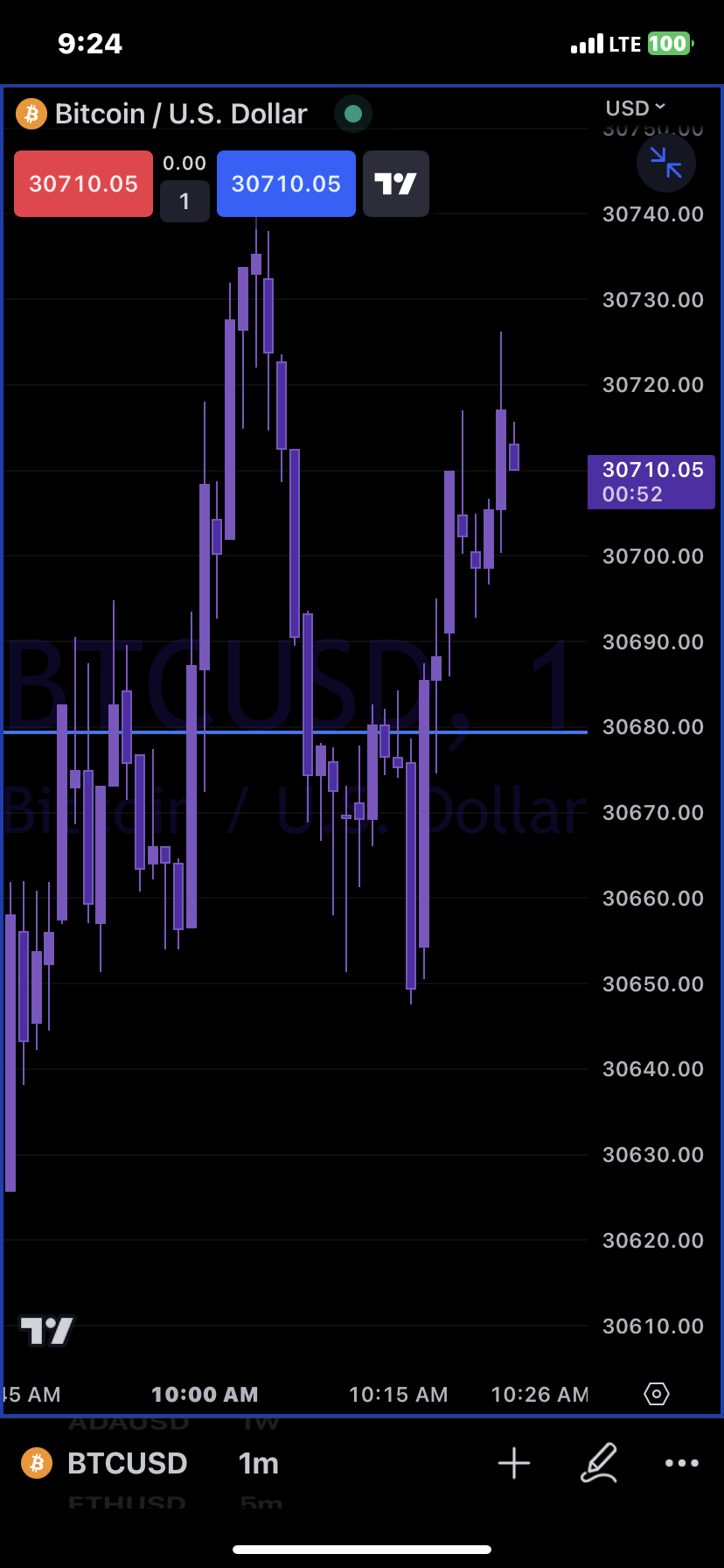Screen dimensions: 724x1568
Task: Open the USD currency dropdown
Action: click(636, 108)
